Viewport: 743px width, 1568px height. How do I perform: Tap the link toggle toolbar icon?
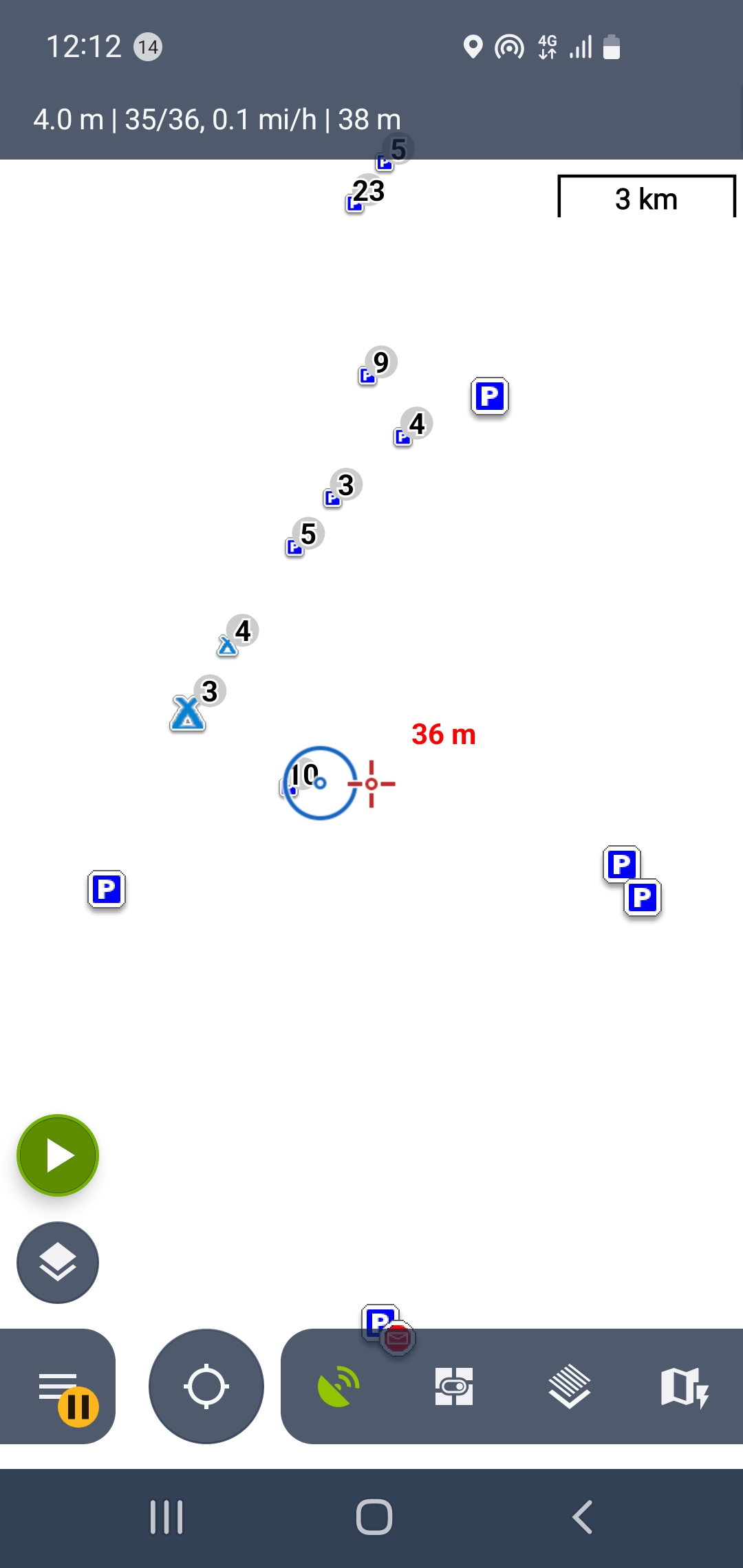(454, 1386)
